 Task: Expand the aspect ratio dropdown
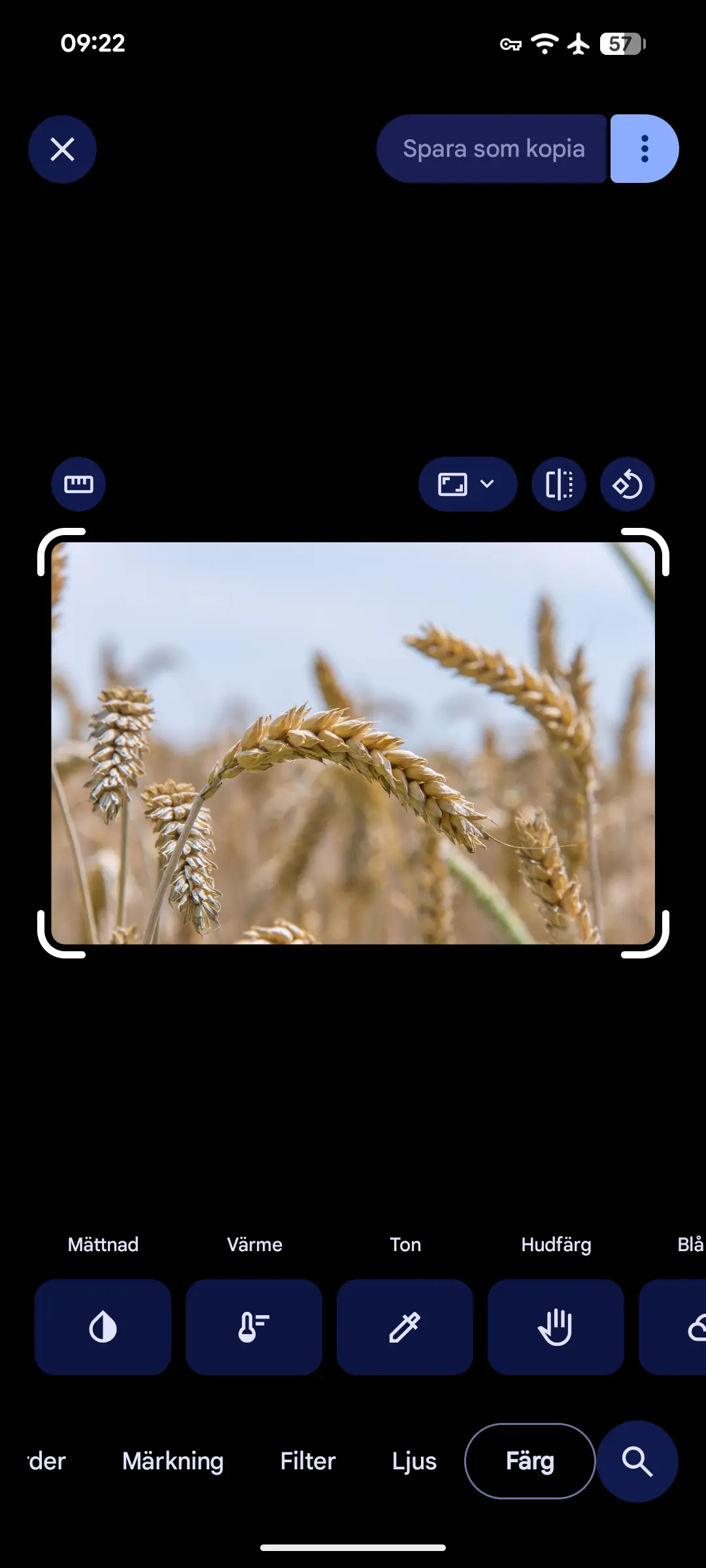pos(467,484)
